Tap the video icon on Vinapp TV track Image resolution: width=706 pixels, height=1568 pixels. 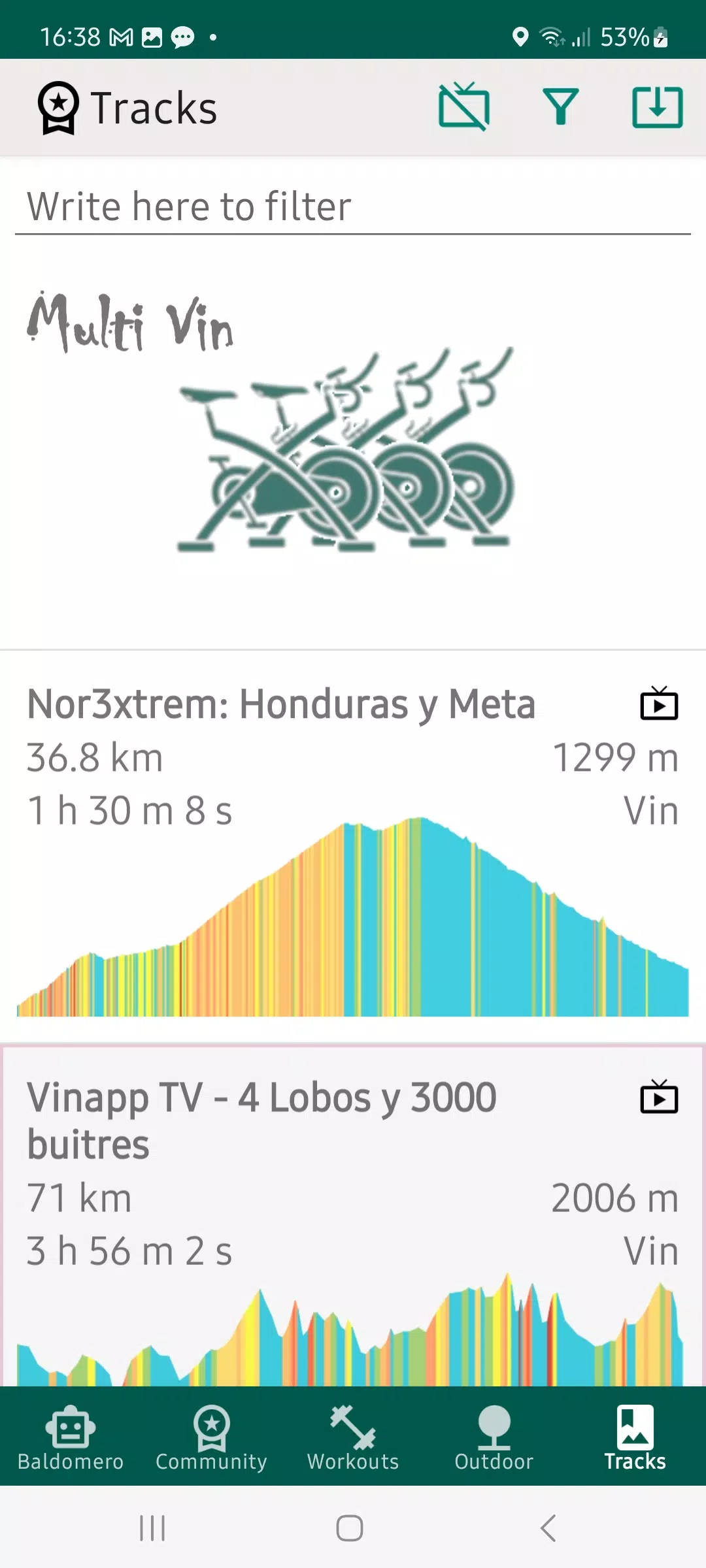659,1096
